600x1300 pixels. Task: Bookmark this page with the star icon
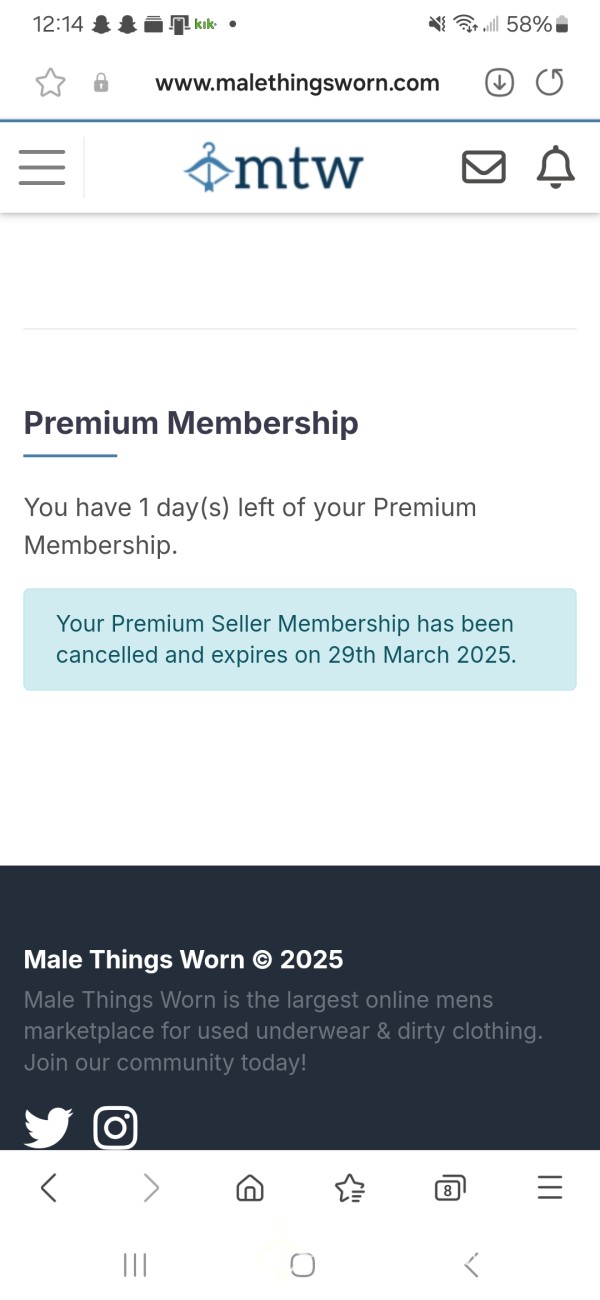tap(49, 83)
